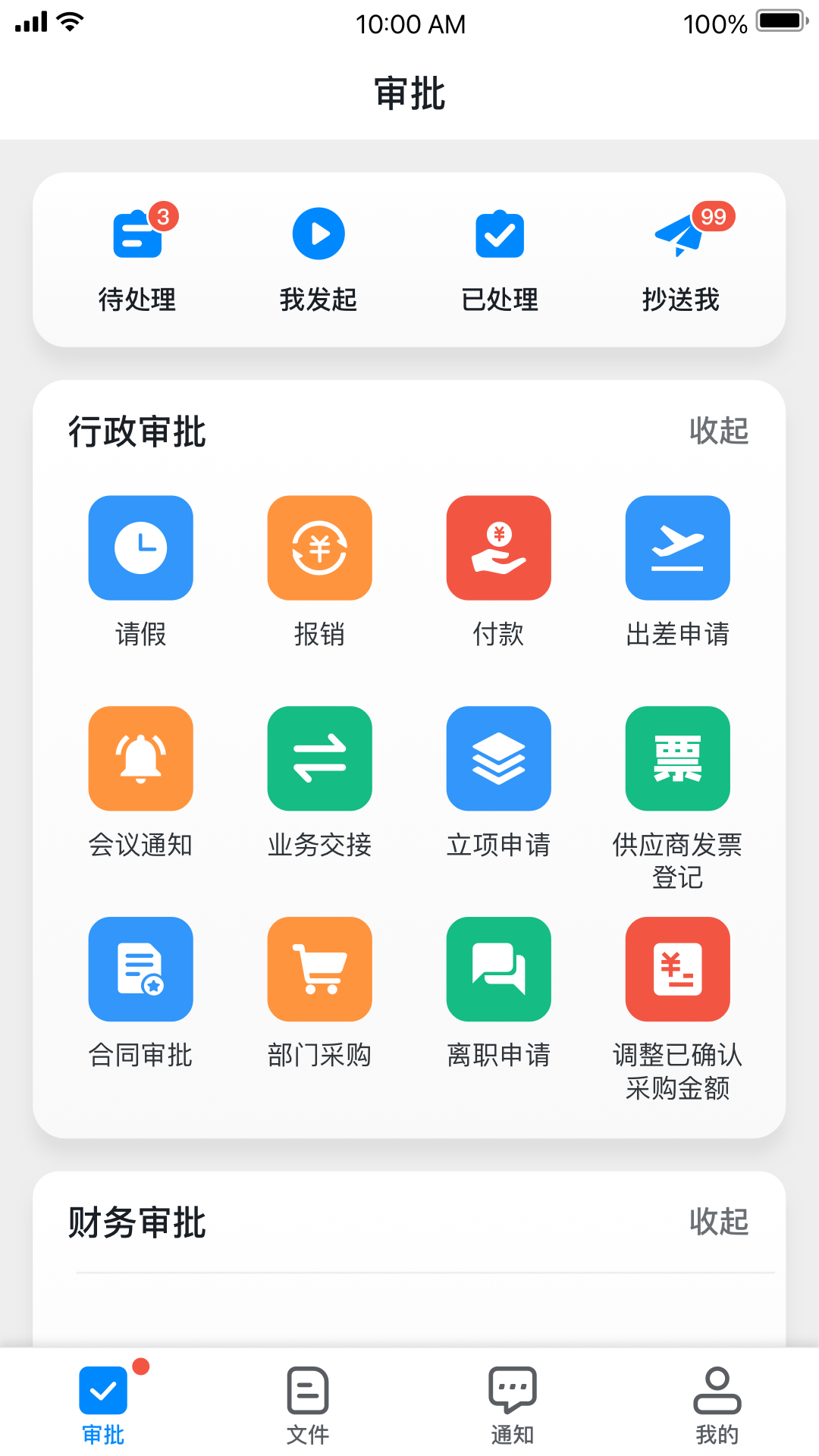
Task: Collapse the 行政审批 section
Action: point(718,431)
